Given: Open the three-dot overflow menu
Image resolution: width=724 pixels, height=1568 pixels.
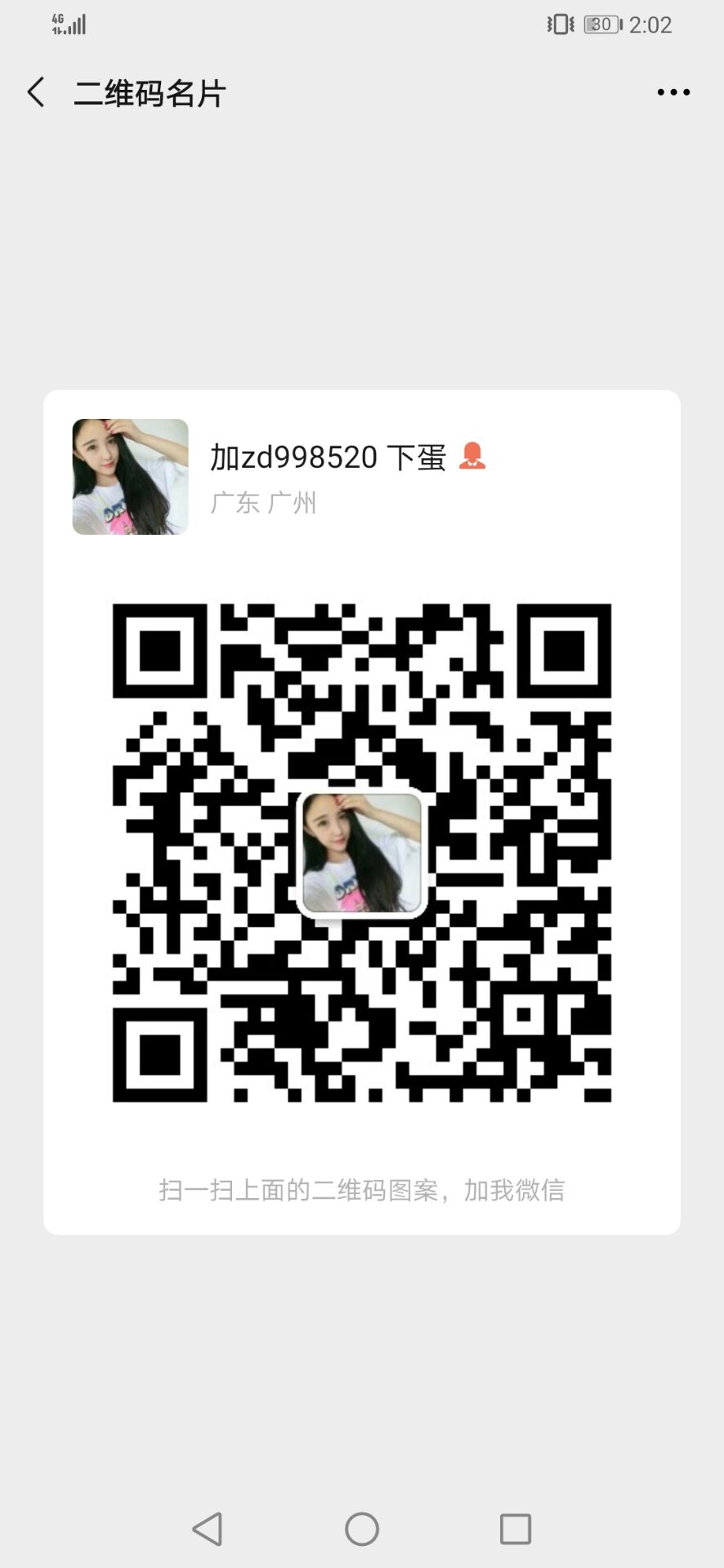Looking at the screenshot, I should 673,92.
